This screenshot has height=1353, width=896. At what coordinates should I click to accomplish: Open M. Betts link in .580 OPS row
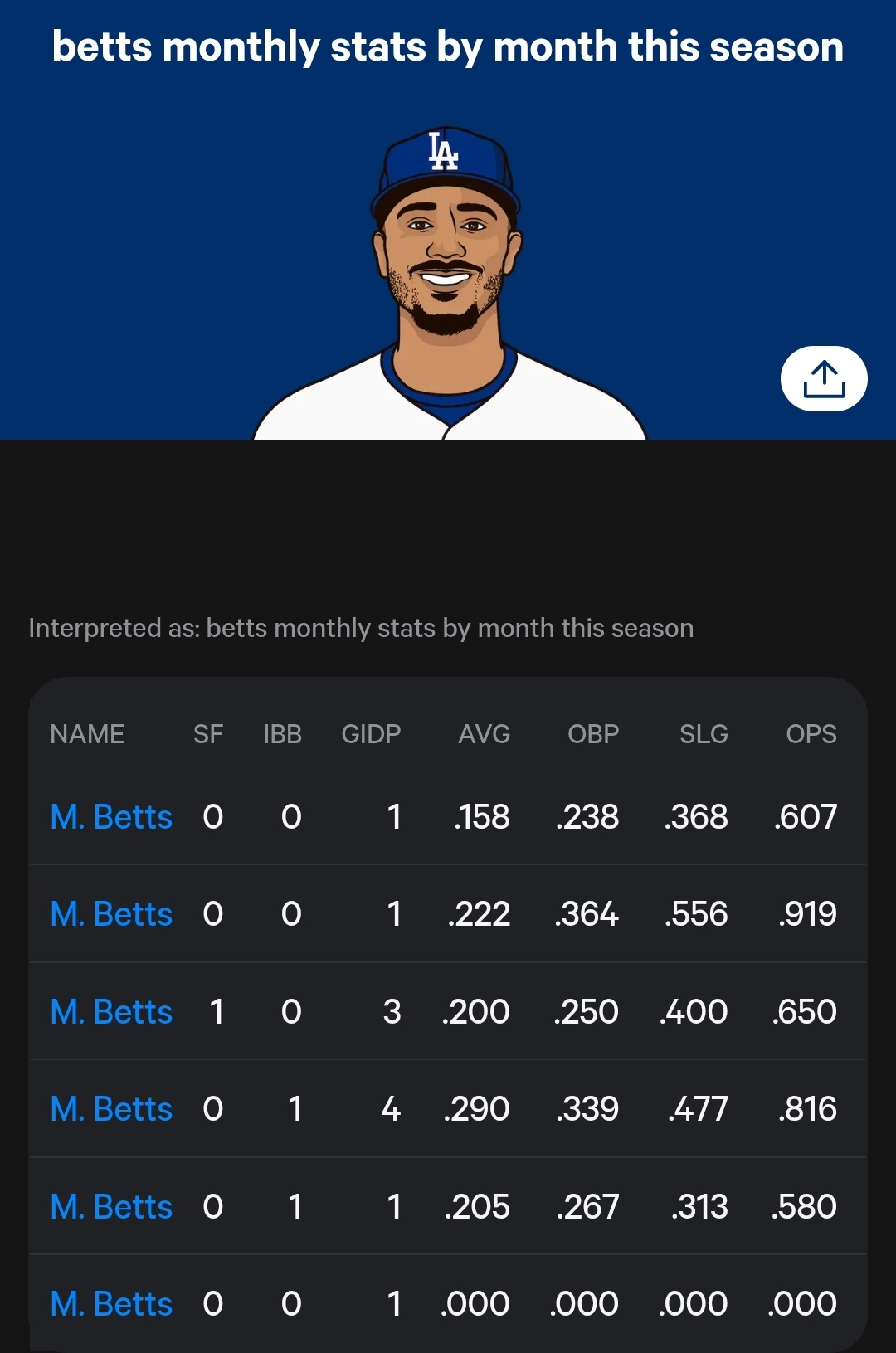coord(111,1207)
